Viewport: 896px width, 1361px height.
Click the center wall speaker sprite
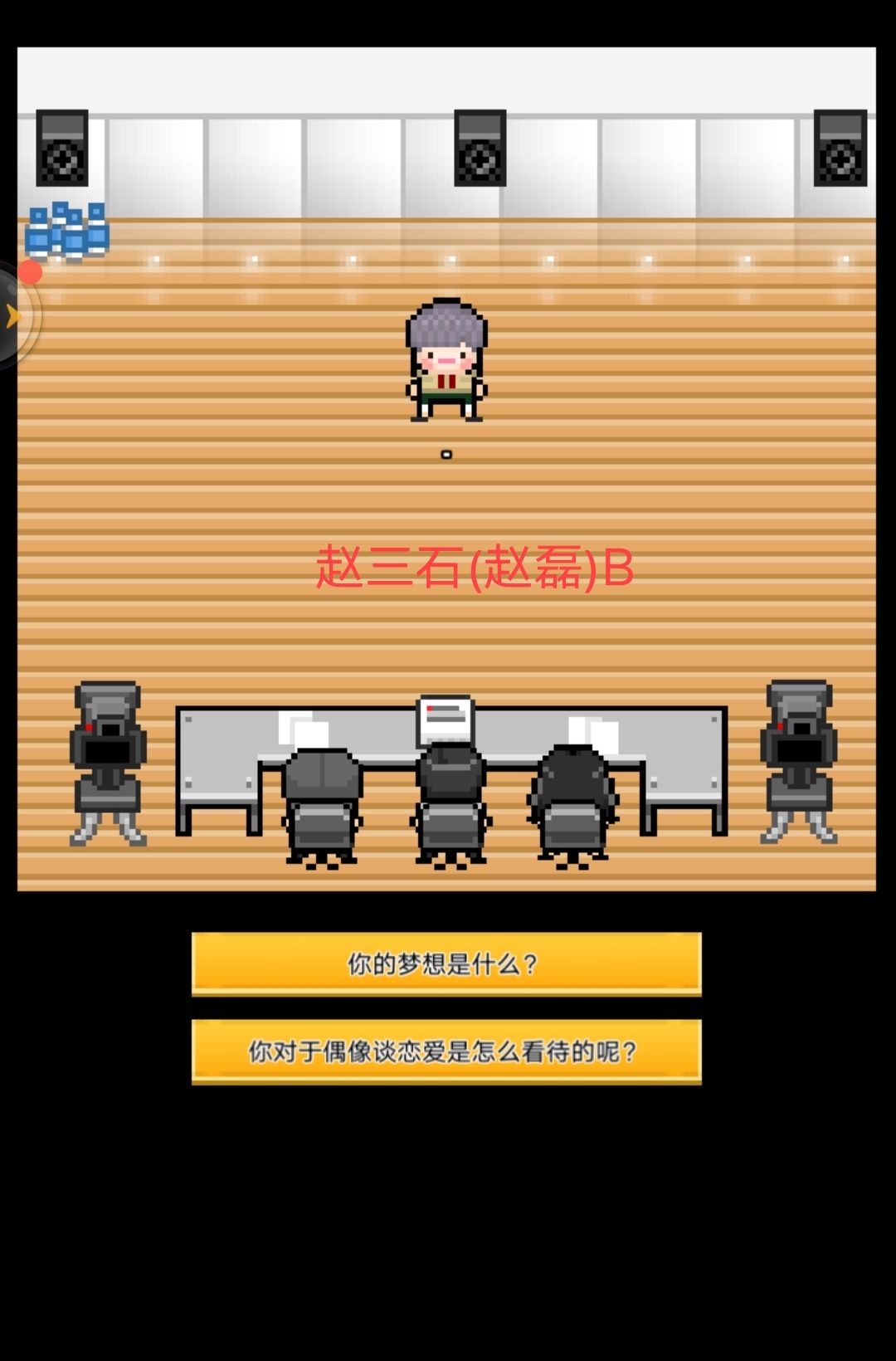[479, 149]
